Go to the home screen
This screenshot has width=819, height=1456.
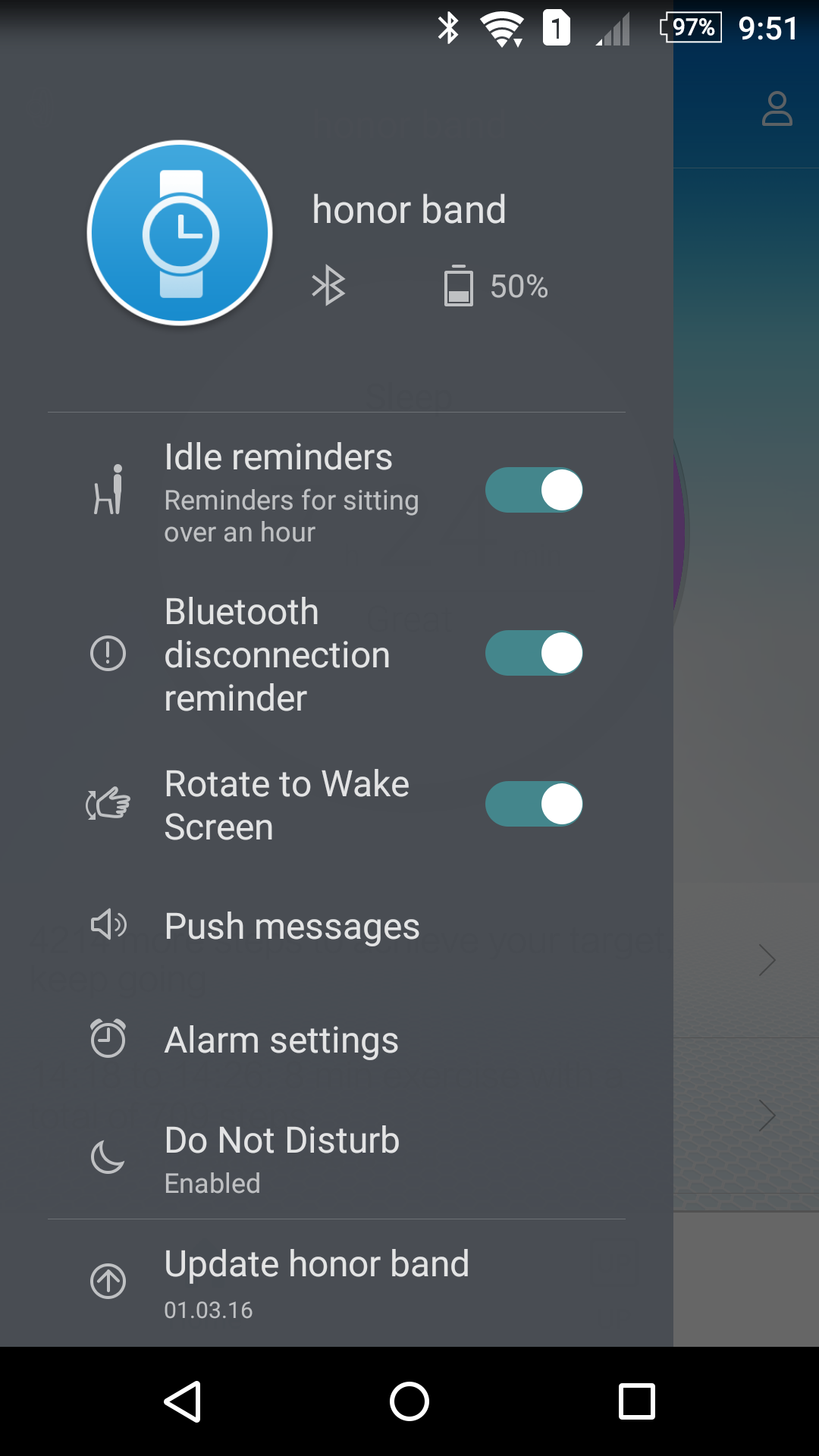coord(409,1401)
